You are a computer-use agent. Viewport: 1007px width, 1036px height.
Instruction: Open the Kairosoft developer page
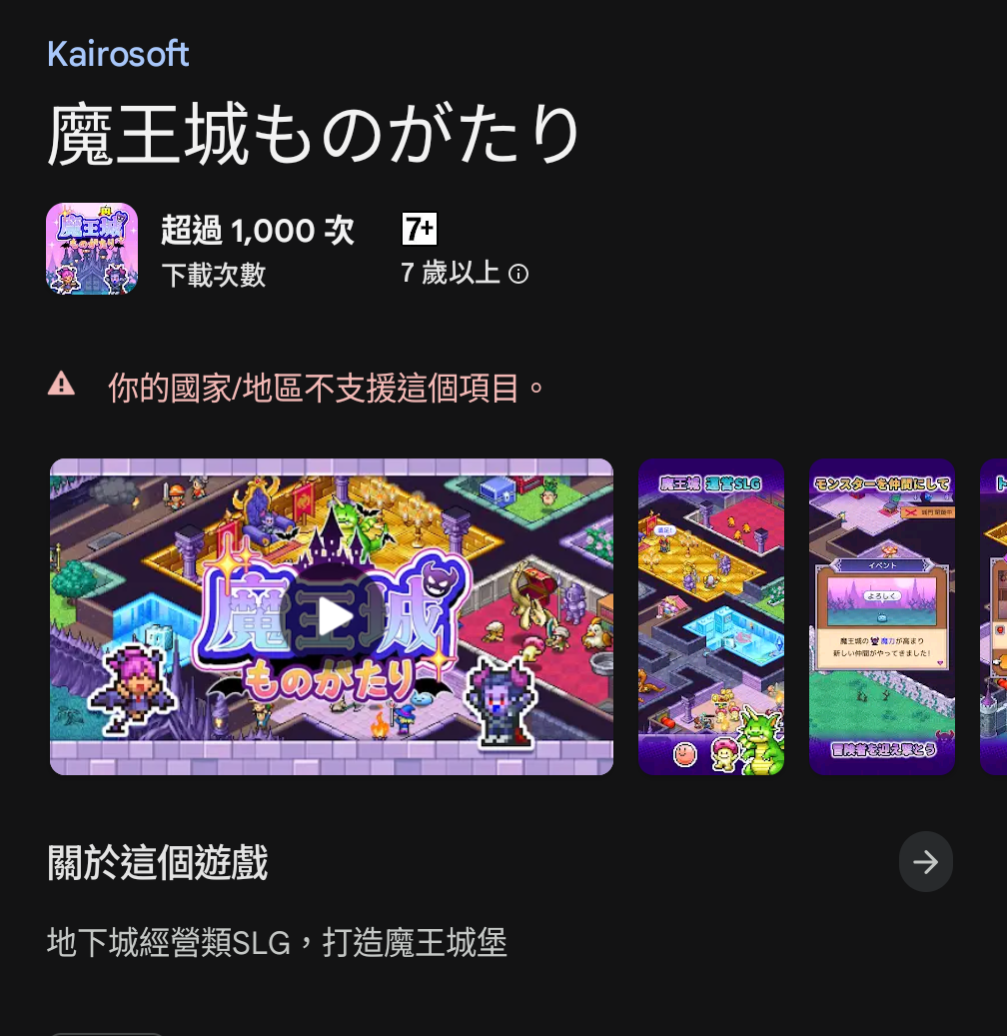click(118, 54)
